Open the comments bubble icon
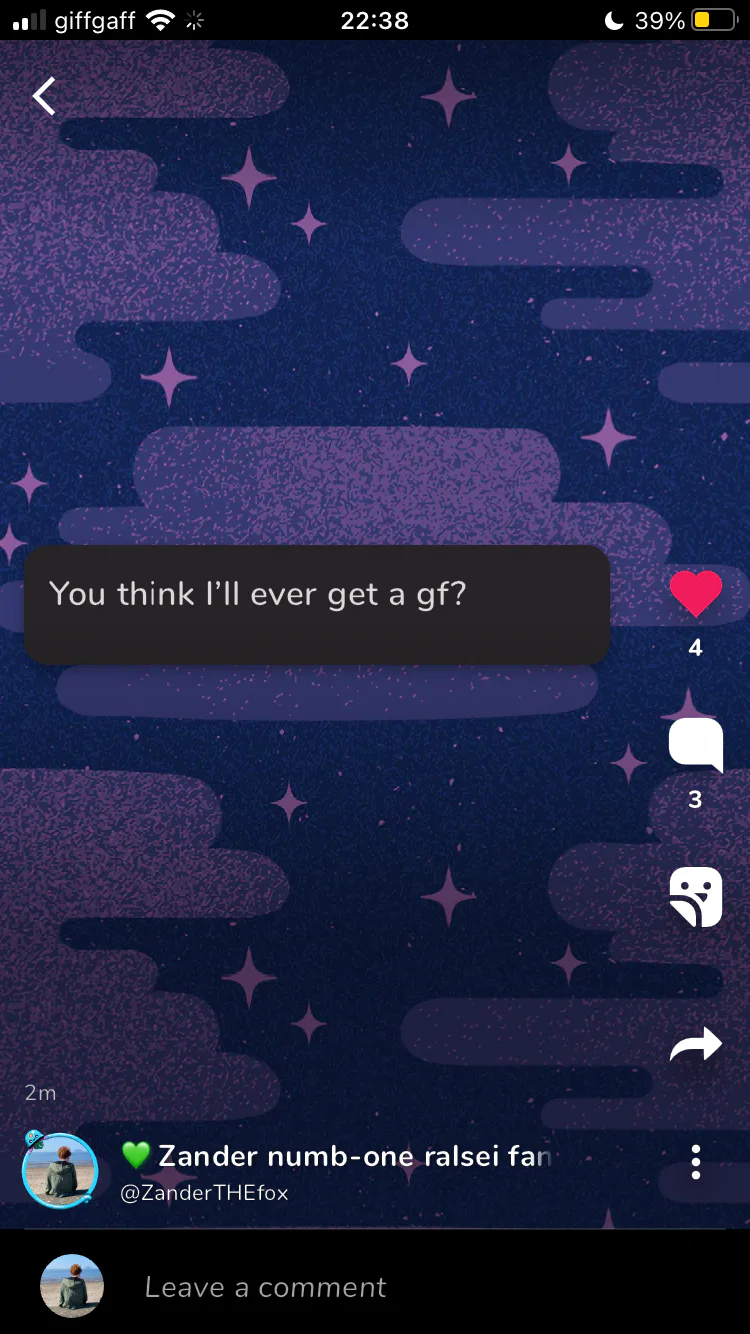Screen dimensions: 750x1334 pyautogui.click(x=696, y=745)
